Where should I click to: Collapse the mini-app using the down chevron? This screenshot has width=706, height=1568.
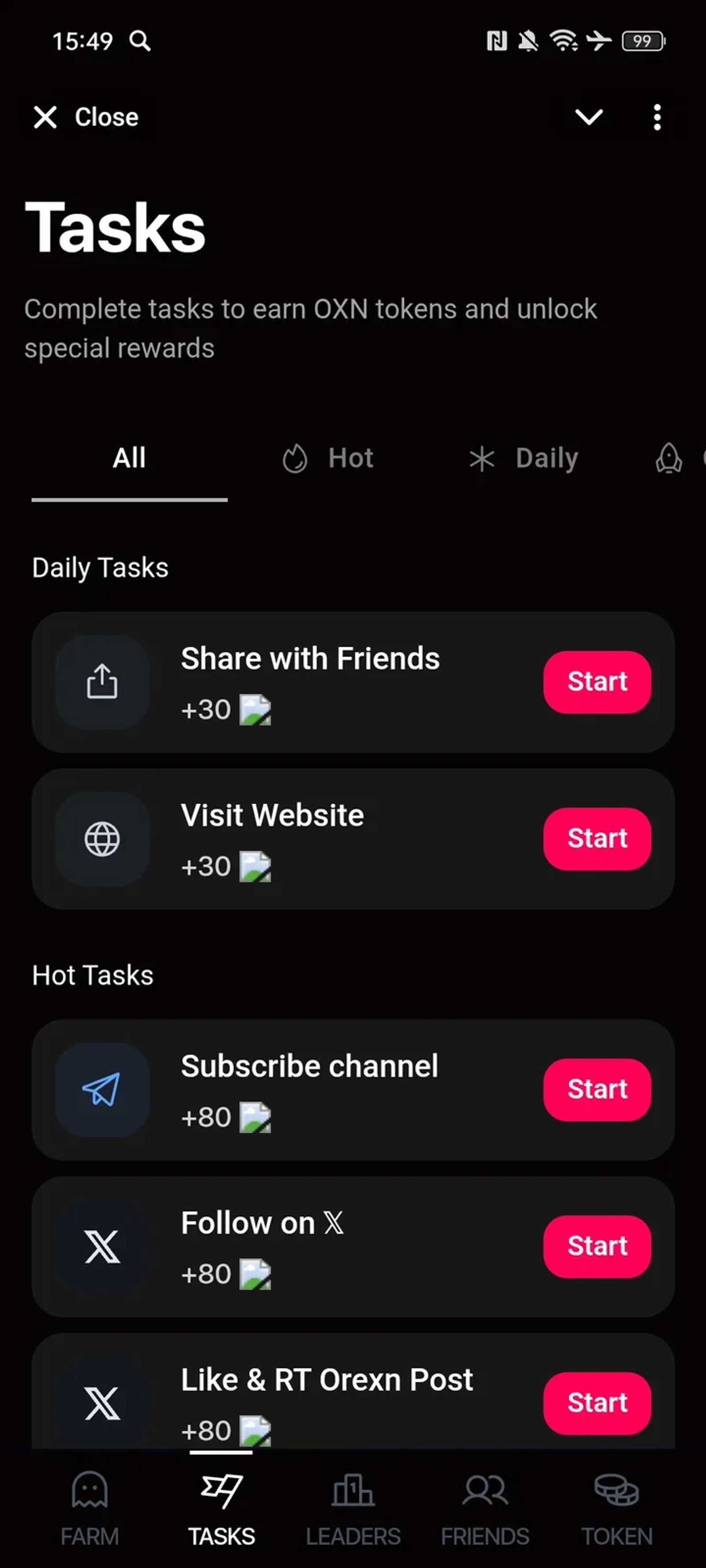pyautogui.click(x=589, y=117)
